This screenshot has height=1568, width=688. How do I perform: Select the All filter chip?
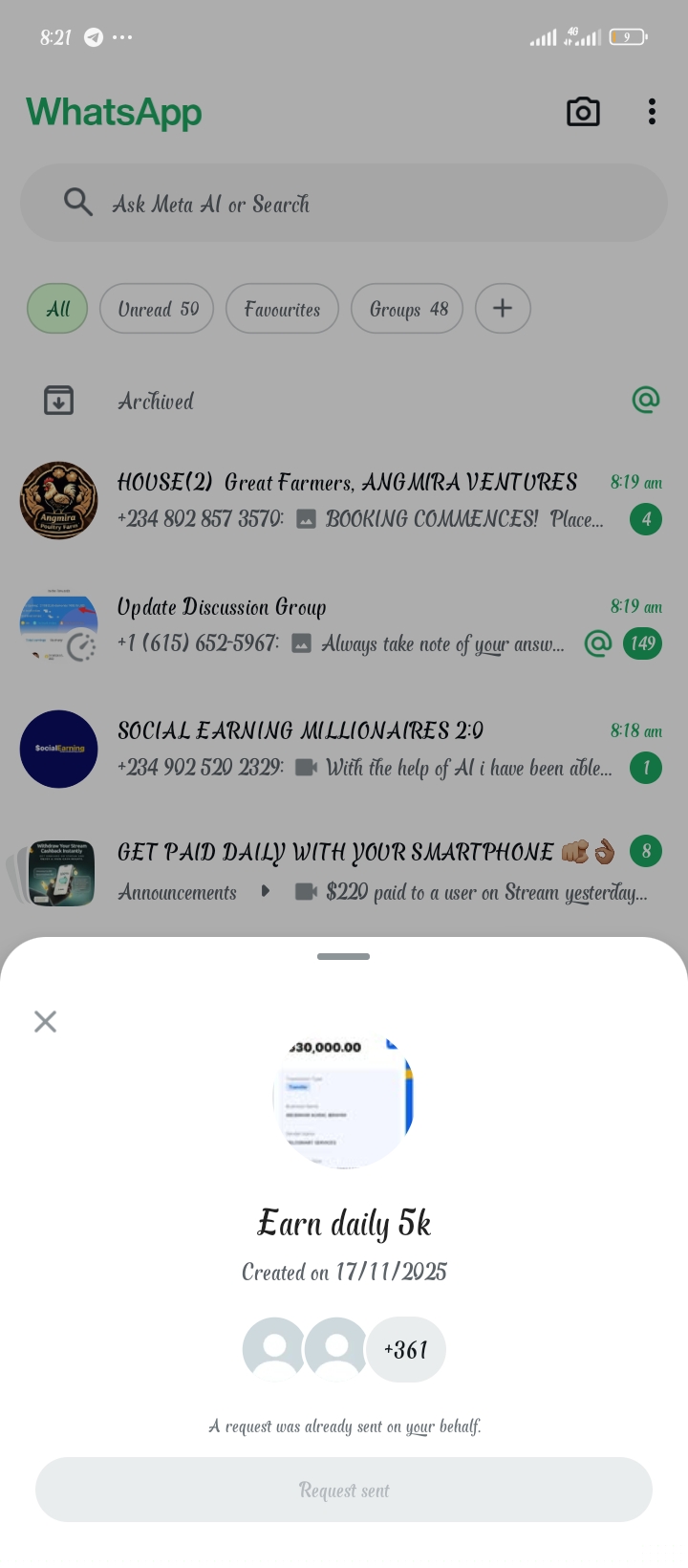pos(57,309)
